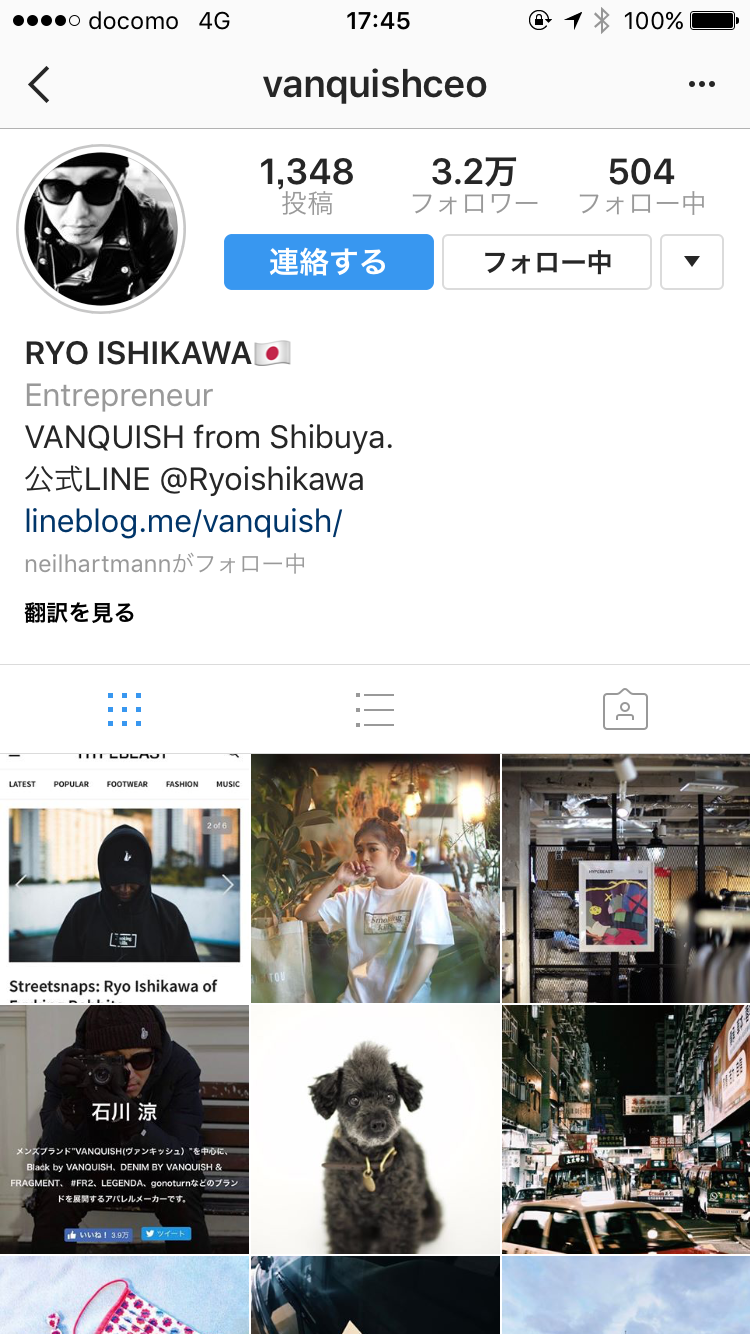Open the 504 following list
Image resolution: width=750 pixels, height=1334 pixels.
click(641, 185)
